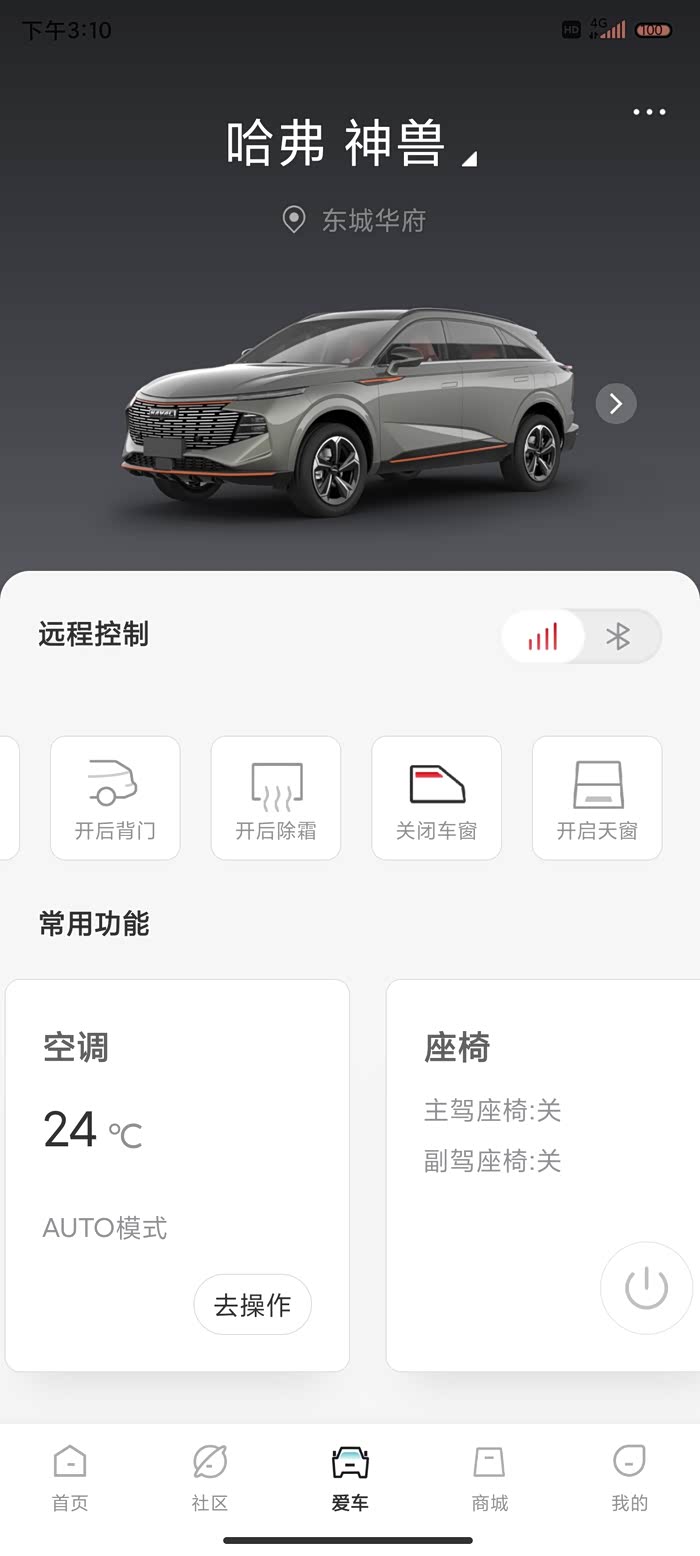Tap 开后背门 to open the tailgate

click(x=115, y=798)
